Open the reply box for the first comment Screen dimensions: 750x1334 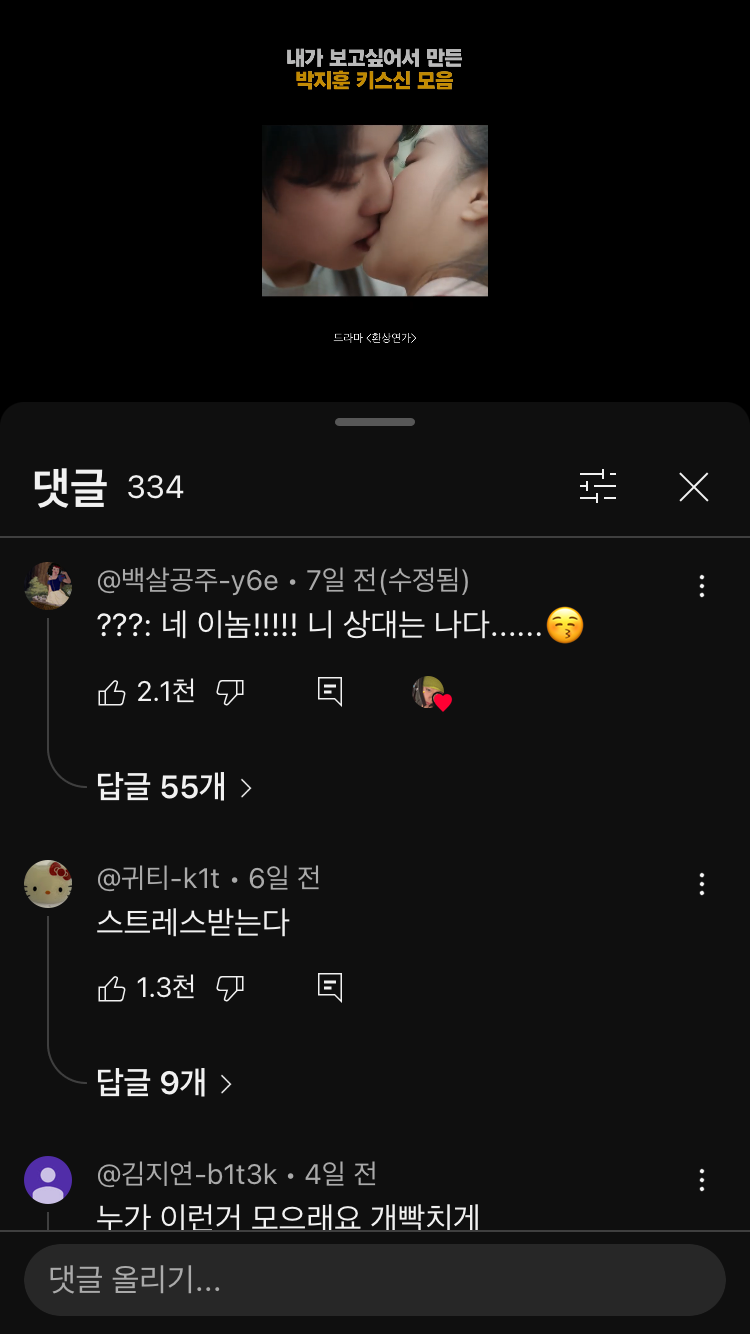coord(330,691)
